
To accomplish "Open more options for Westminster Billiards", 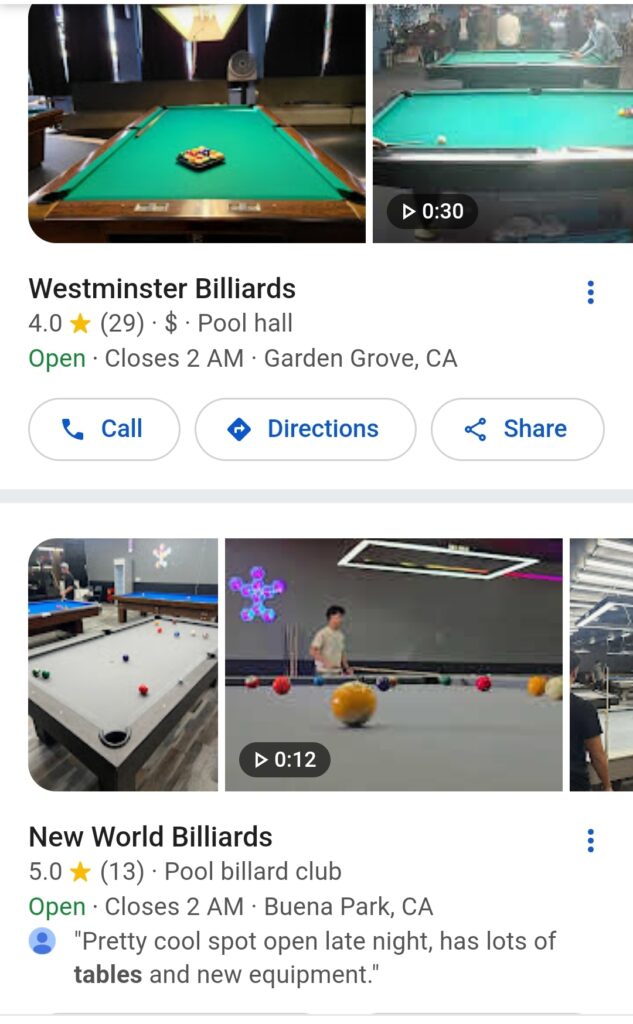I will (590, 292).
